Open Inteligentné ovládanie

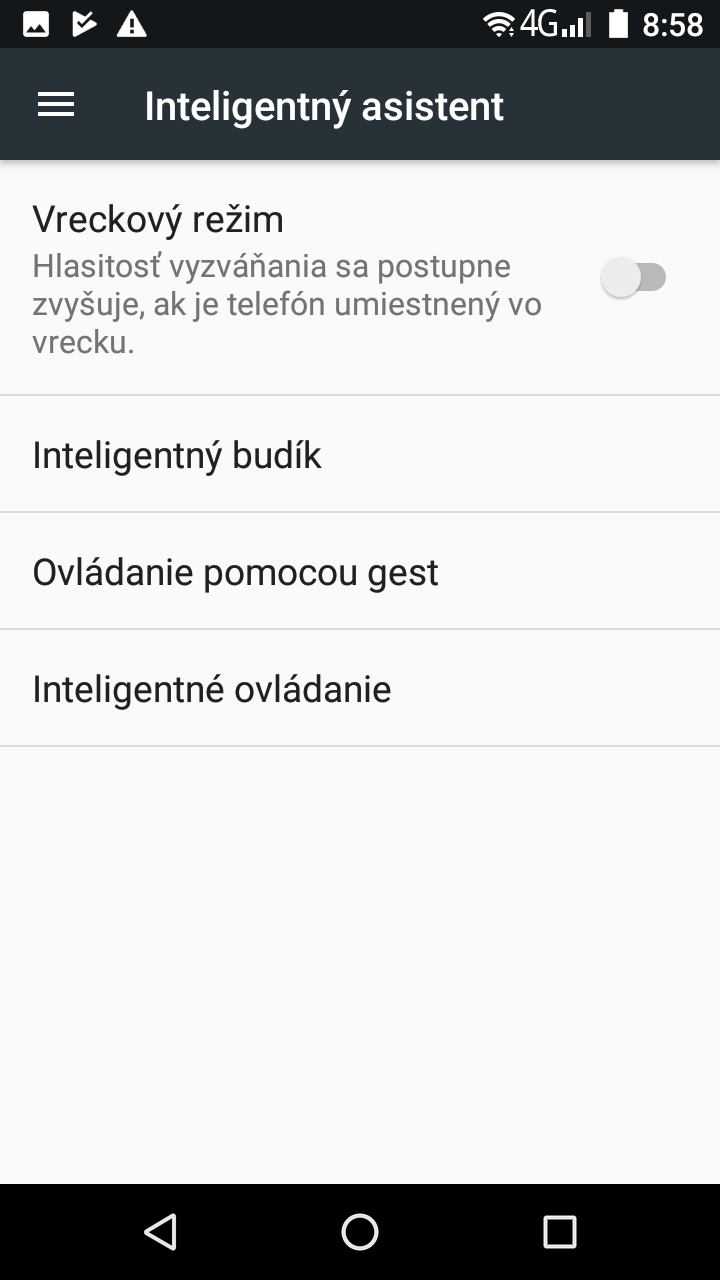coord(360,689)
